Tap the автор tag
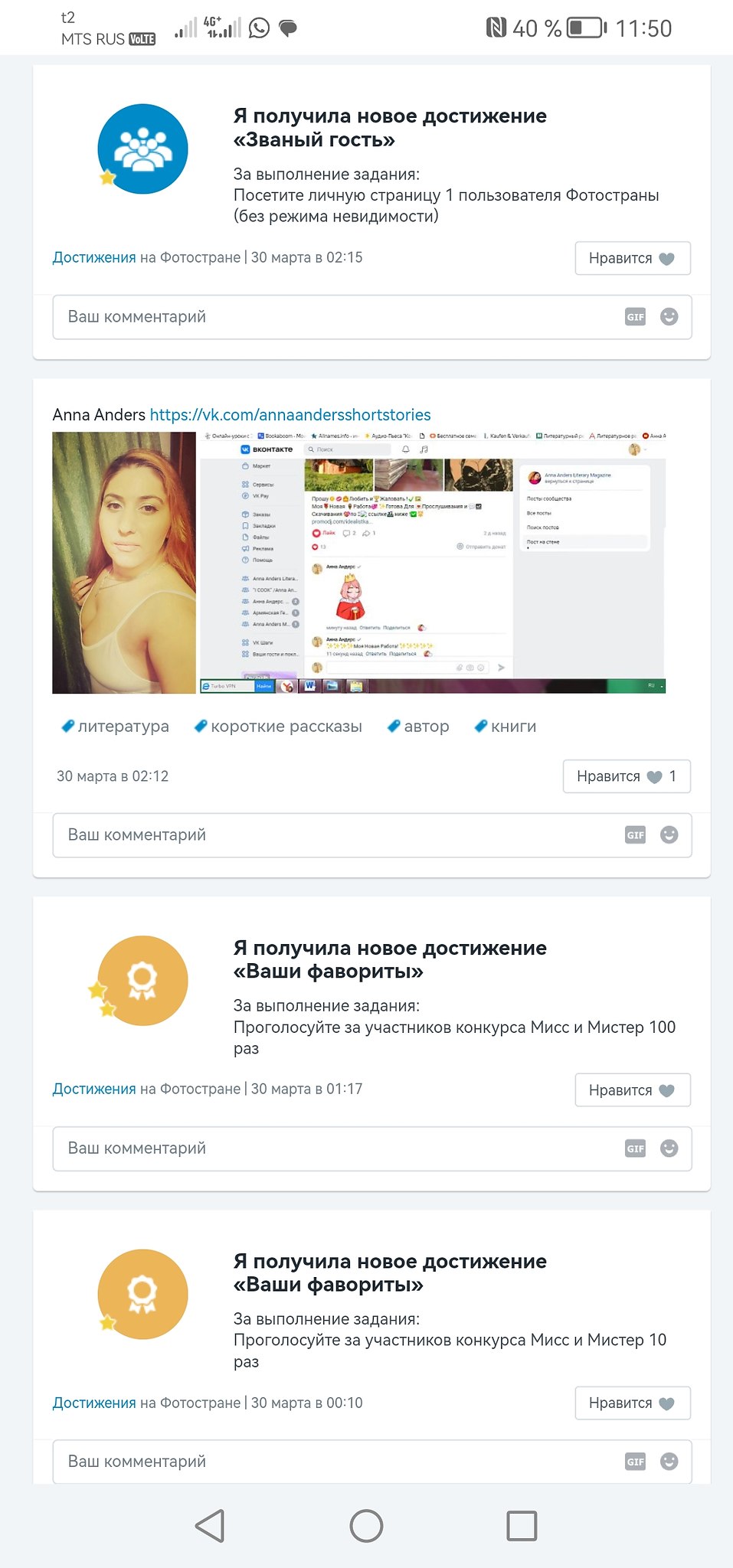 point(418,727)
